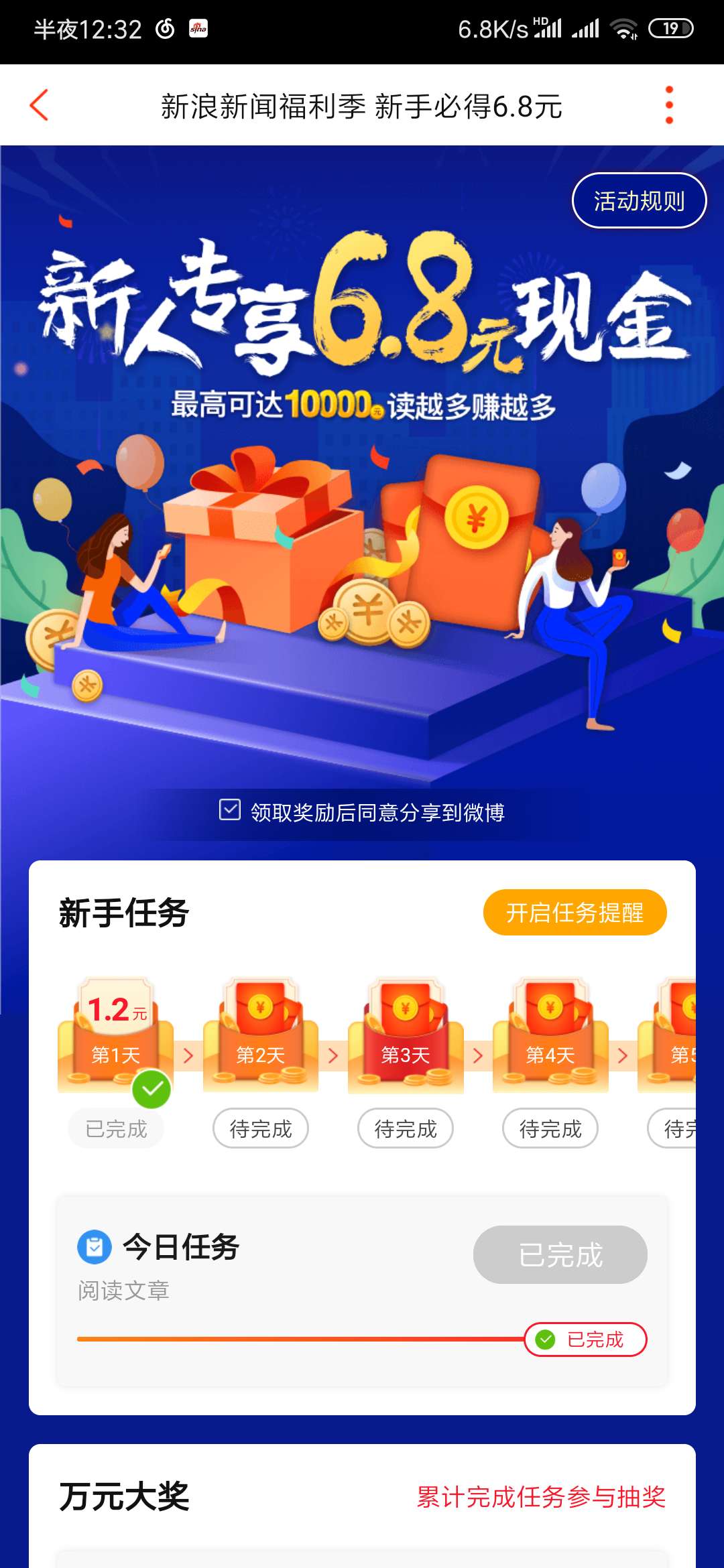Open 累计完成任务参与抽奖 link
This screenshot has height=1568, width=724.
tap(541, 1497)
